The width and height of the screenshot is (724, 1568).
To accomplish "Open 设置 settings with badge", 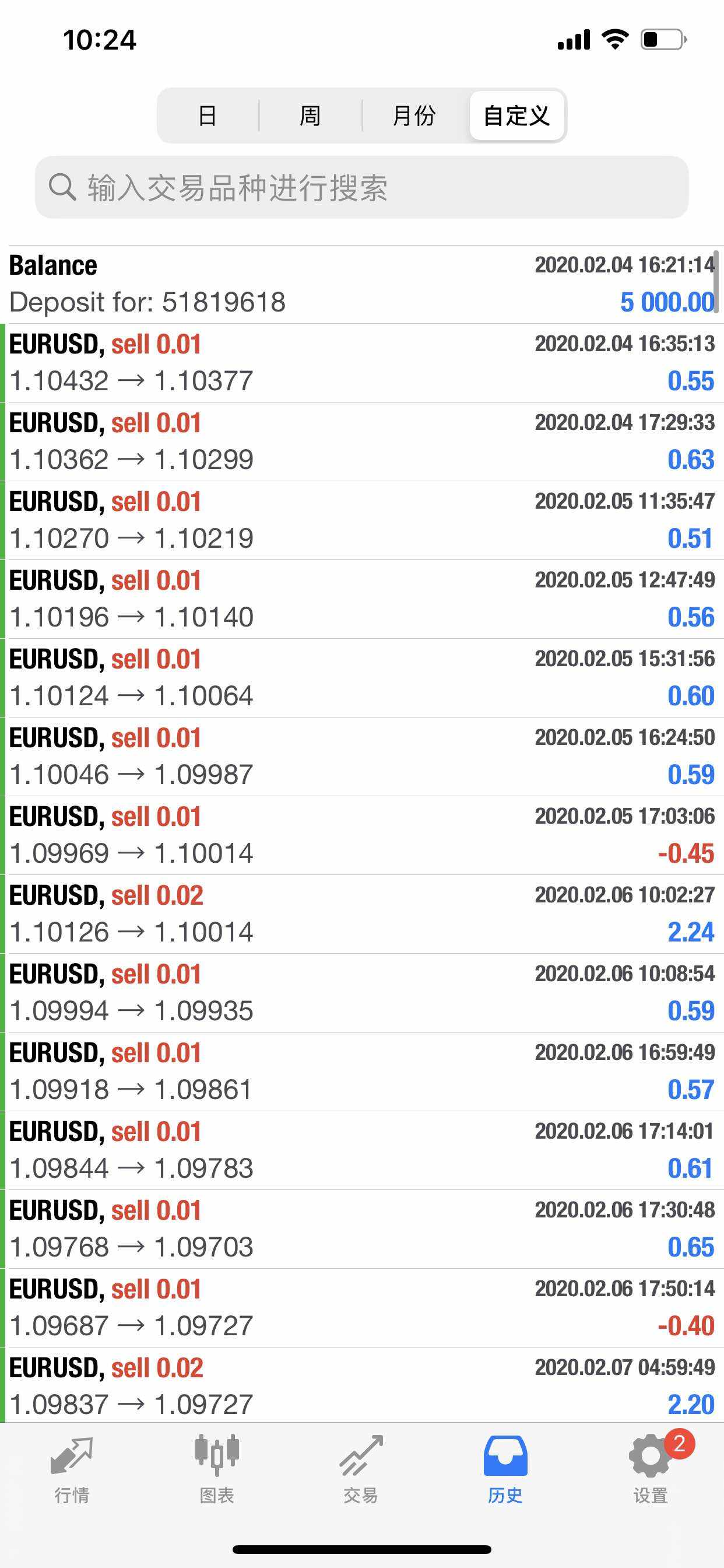I will 651,1469.
